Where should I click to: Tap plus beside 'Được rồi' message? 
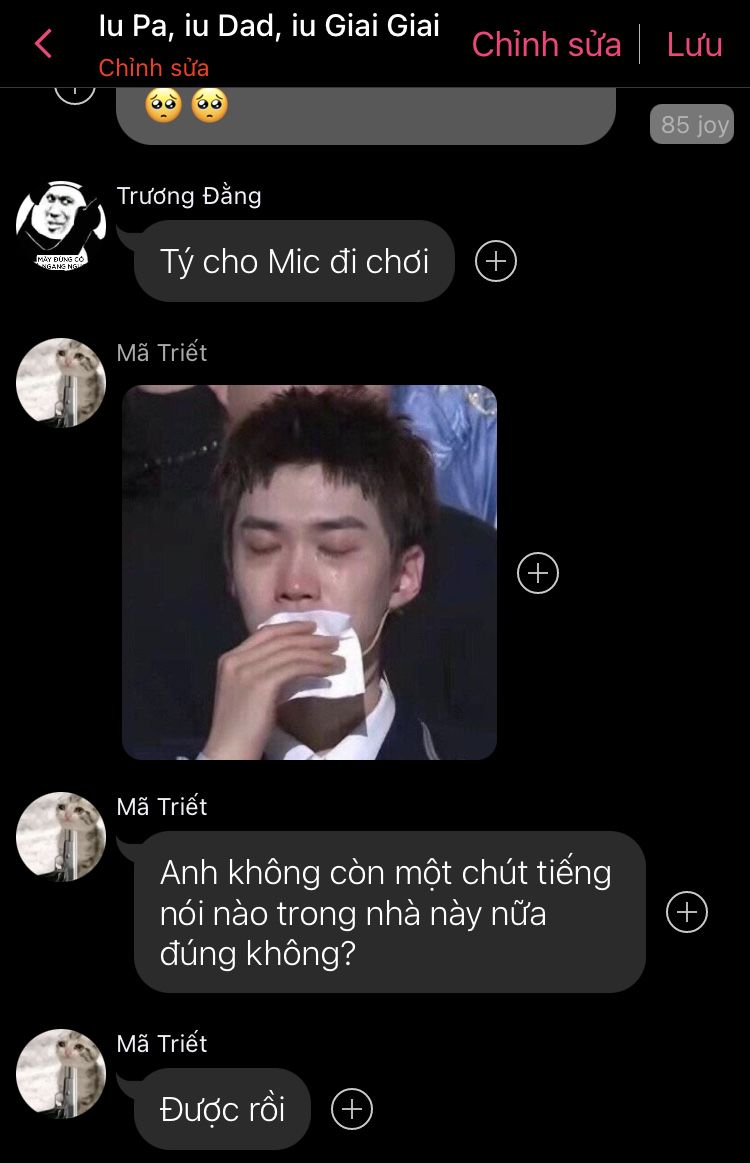point(352,1109)
